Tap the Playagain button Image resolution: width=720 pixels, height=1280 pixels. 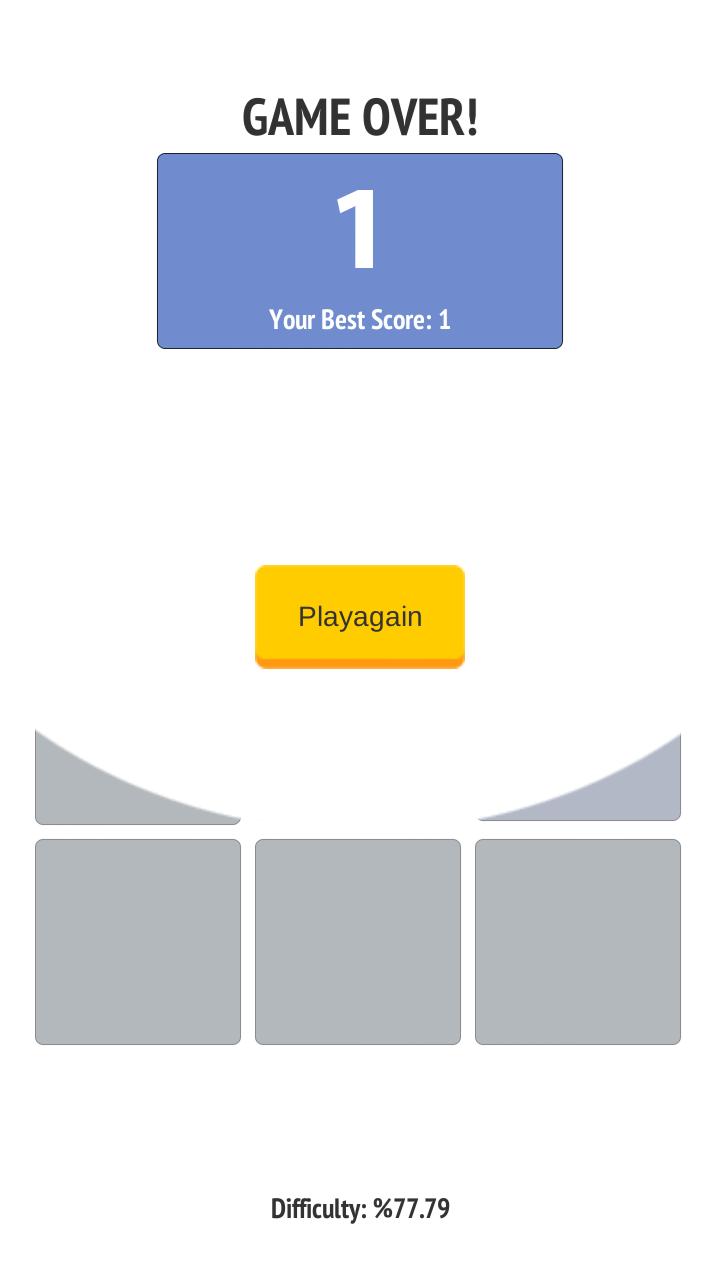tap(360, 615)
